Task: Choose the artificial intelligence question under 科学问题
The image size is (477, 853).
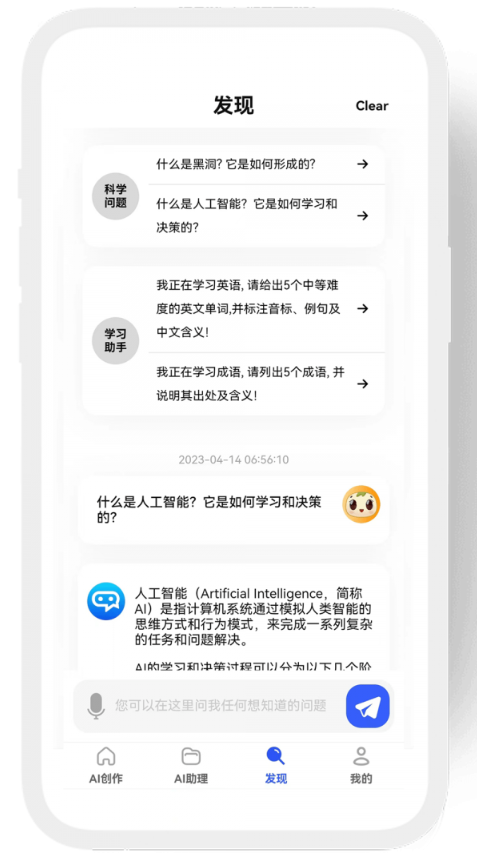Action: 267,216
